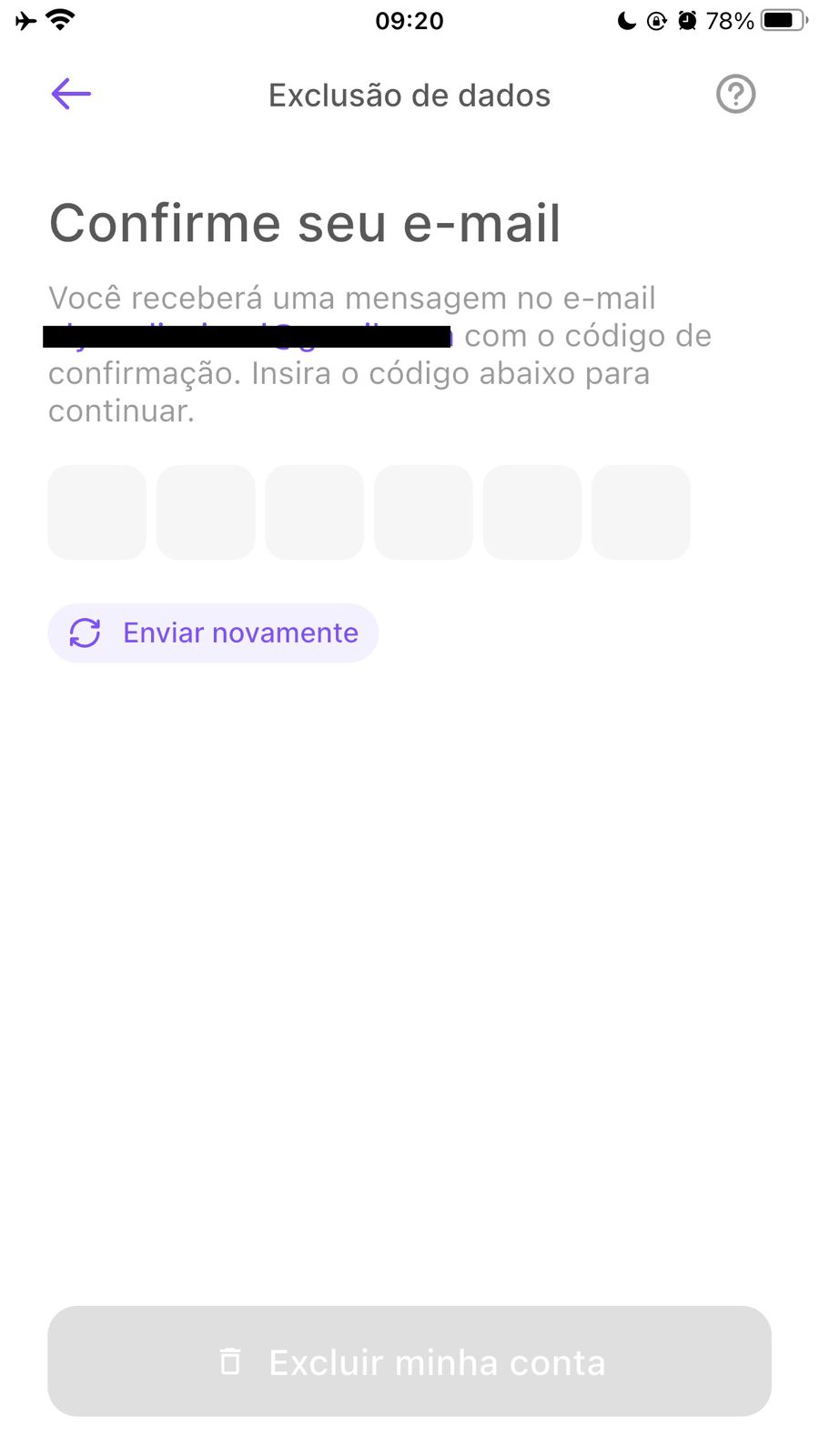Tap the Excluir minha conta button
819x1456 pixels.
click(x=409, y=1361)
